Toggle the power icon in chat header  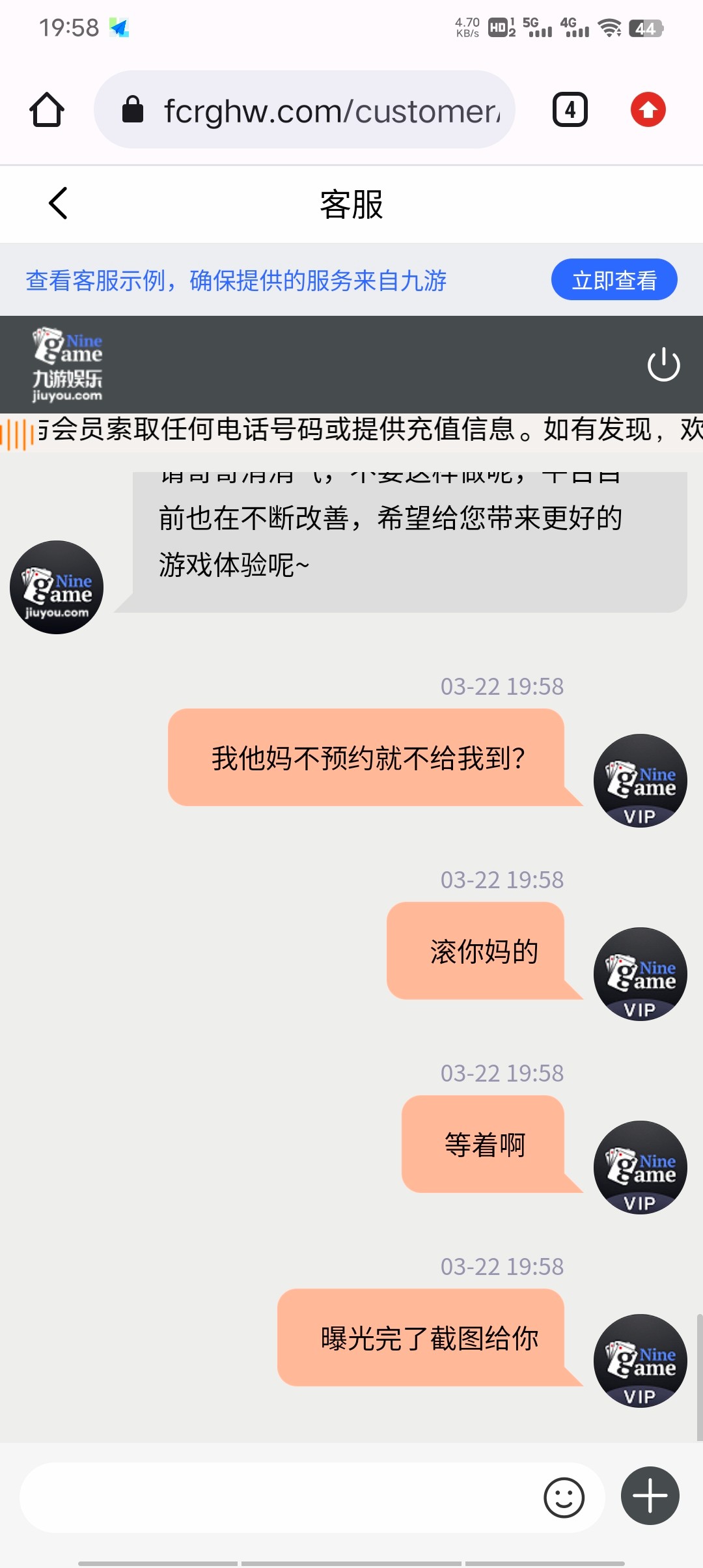663,363
